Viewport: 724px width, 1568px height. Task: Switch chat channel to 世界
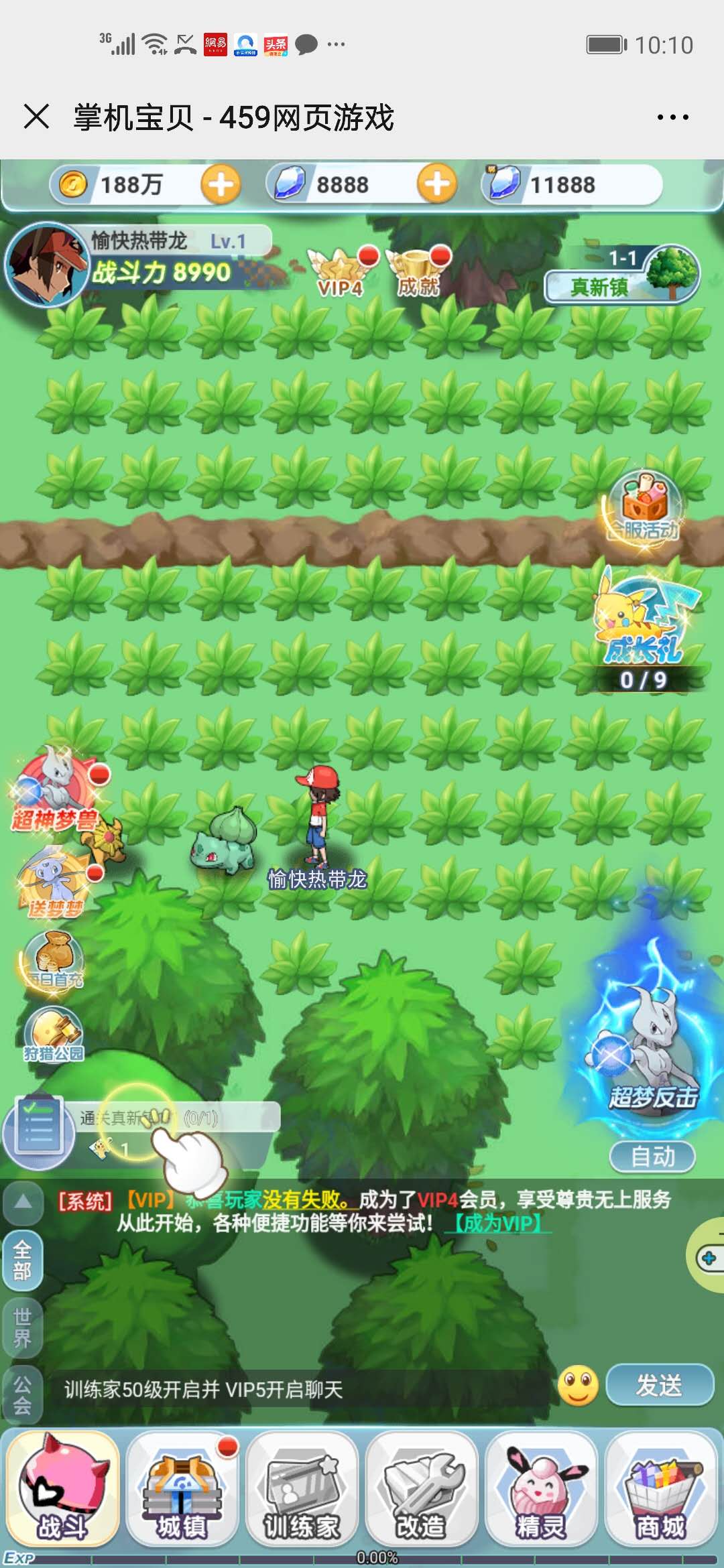(x=23, y=1328)
